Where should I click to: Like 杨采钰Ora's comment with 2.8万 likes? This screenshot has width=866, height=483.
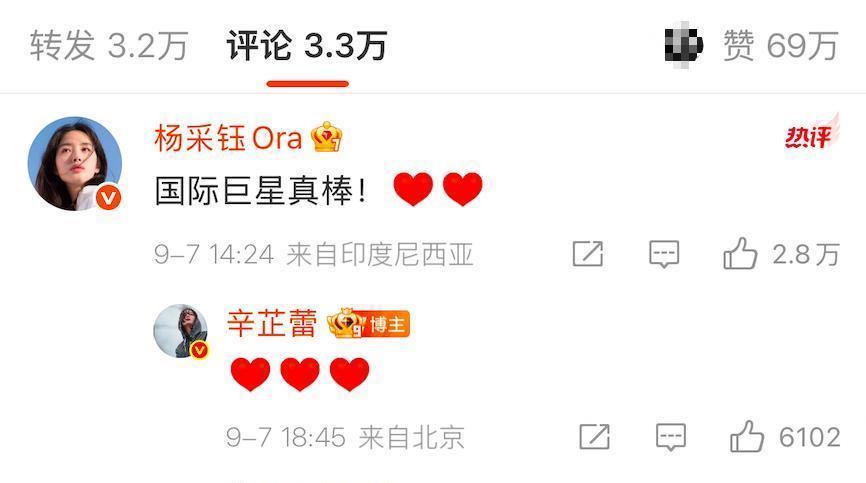(x=741, y=254)
